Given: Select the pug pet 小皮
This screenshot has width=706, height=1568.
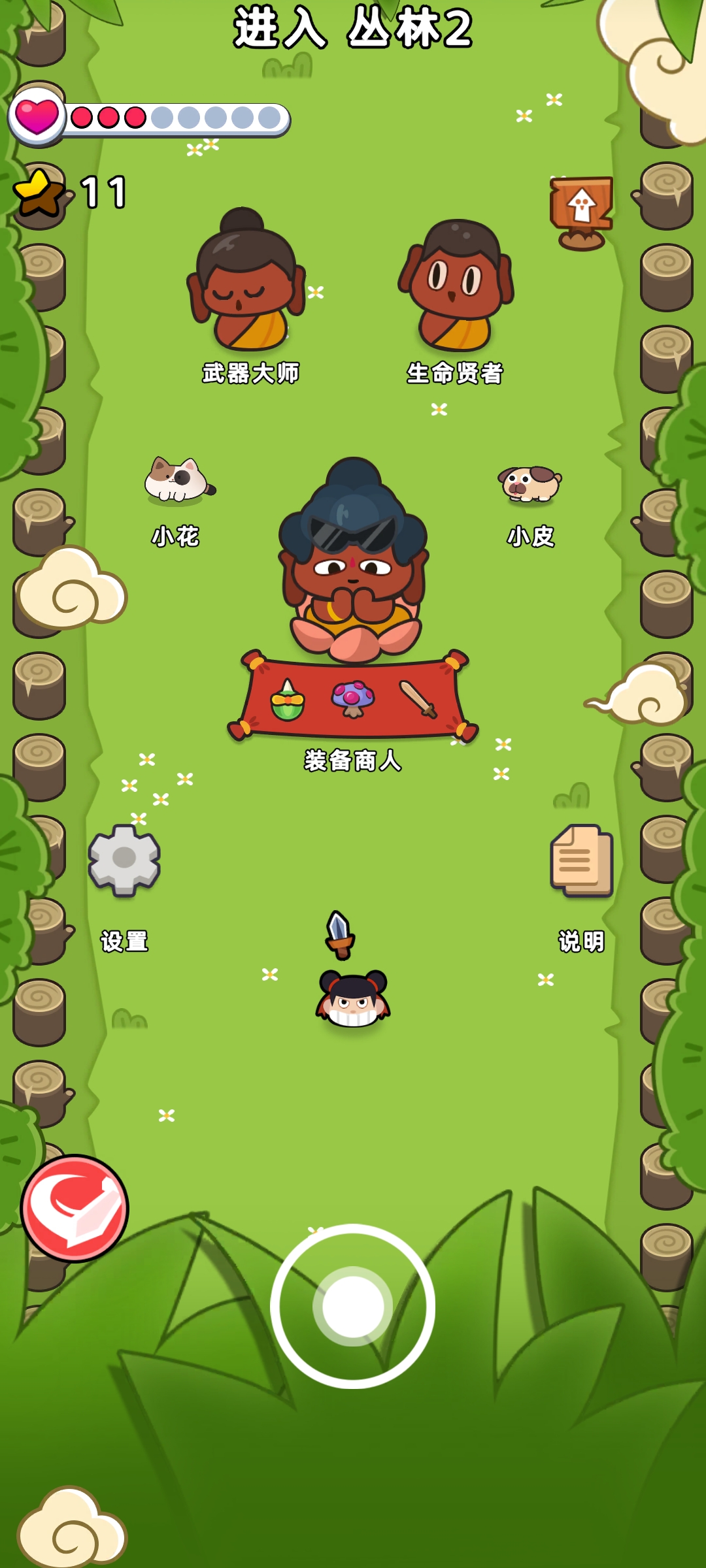Looking at the screenshot, I should (529, 484).
